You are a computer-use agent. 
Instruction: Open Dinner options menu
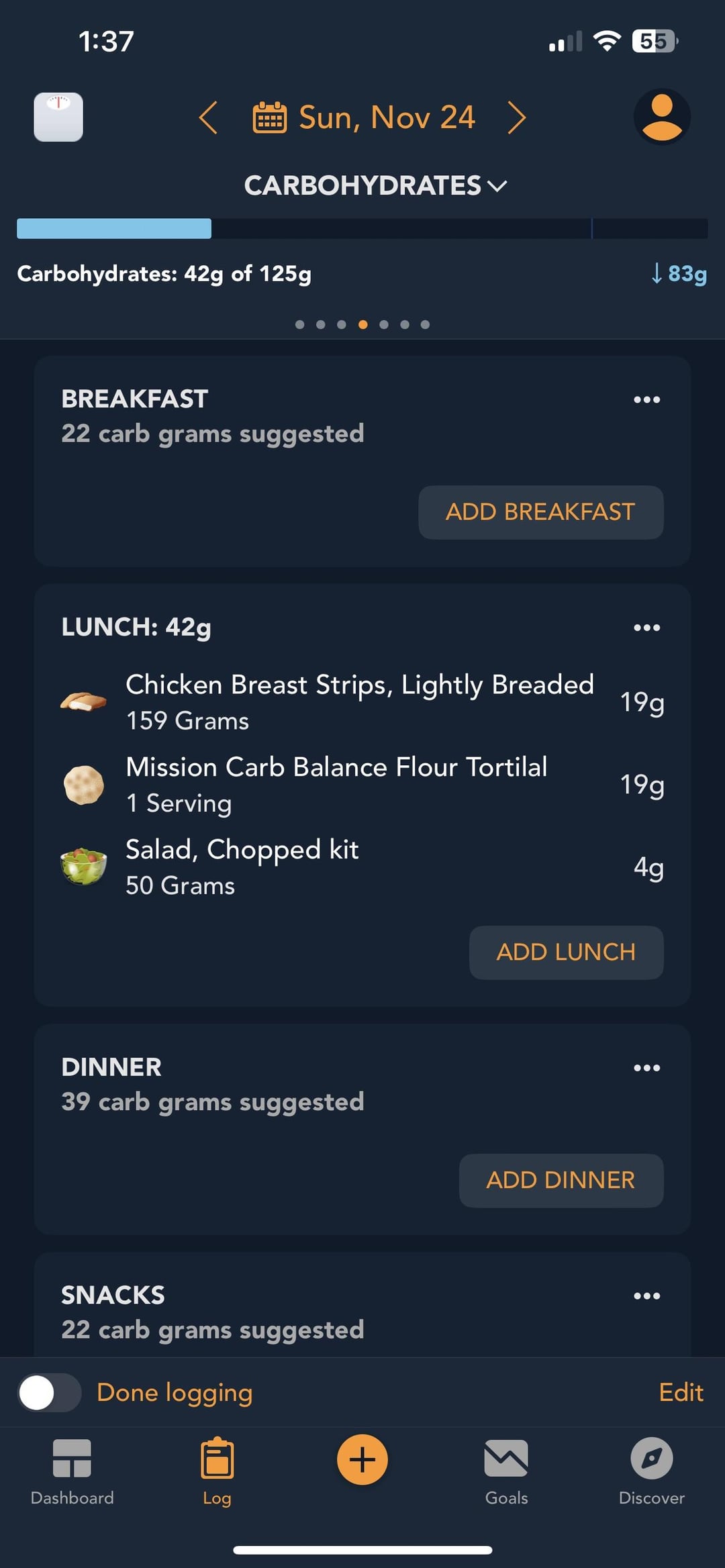click(647, 1068)
